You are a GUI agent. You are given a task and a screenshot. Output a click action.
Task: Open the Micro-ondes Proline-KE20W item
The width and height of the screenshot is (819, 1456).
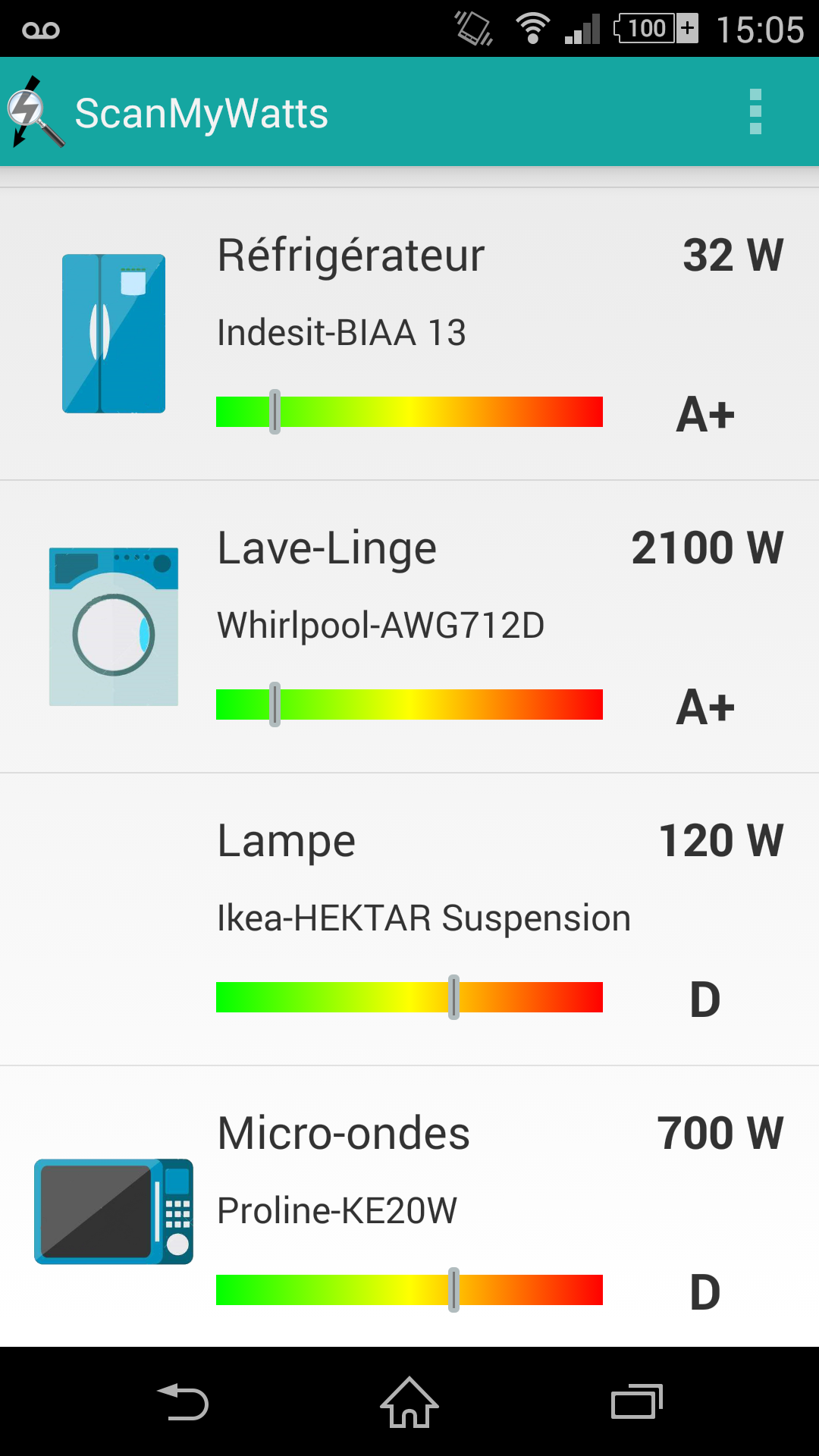pos(409,1207)
